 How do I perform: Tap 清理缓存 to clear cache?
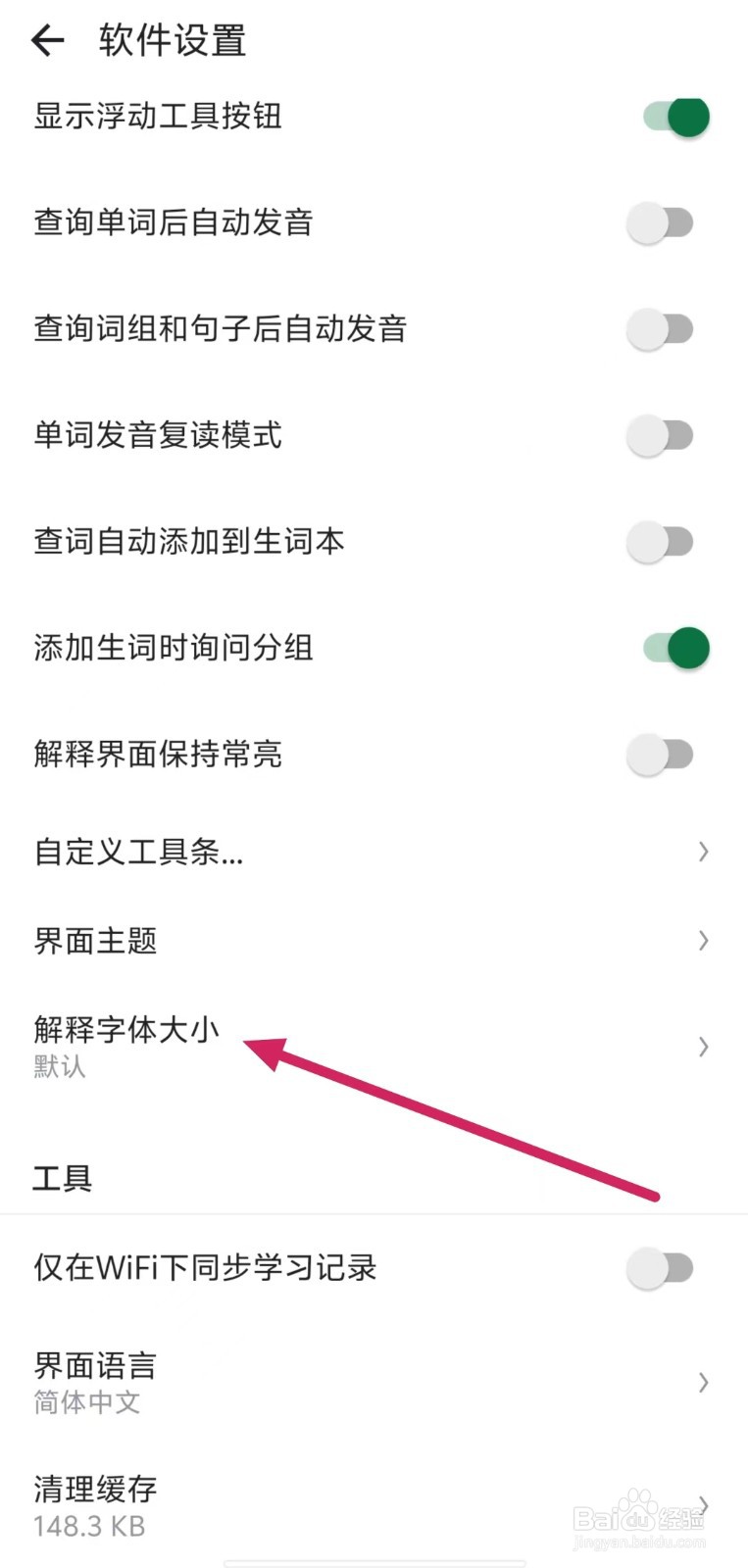[95, 1489]
